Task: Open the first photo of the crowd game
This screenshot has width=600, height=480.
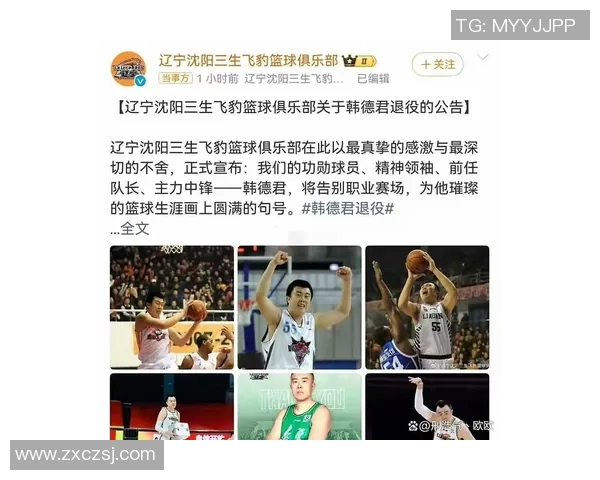Action: click(171, 307)
